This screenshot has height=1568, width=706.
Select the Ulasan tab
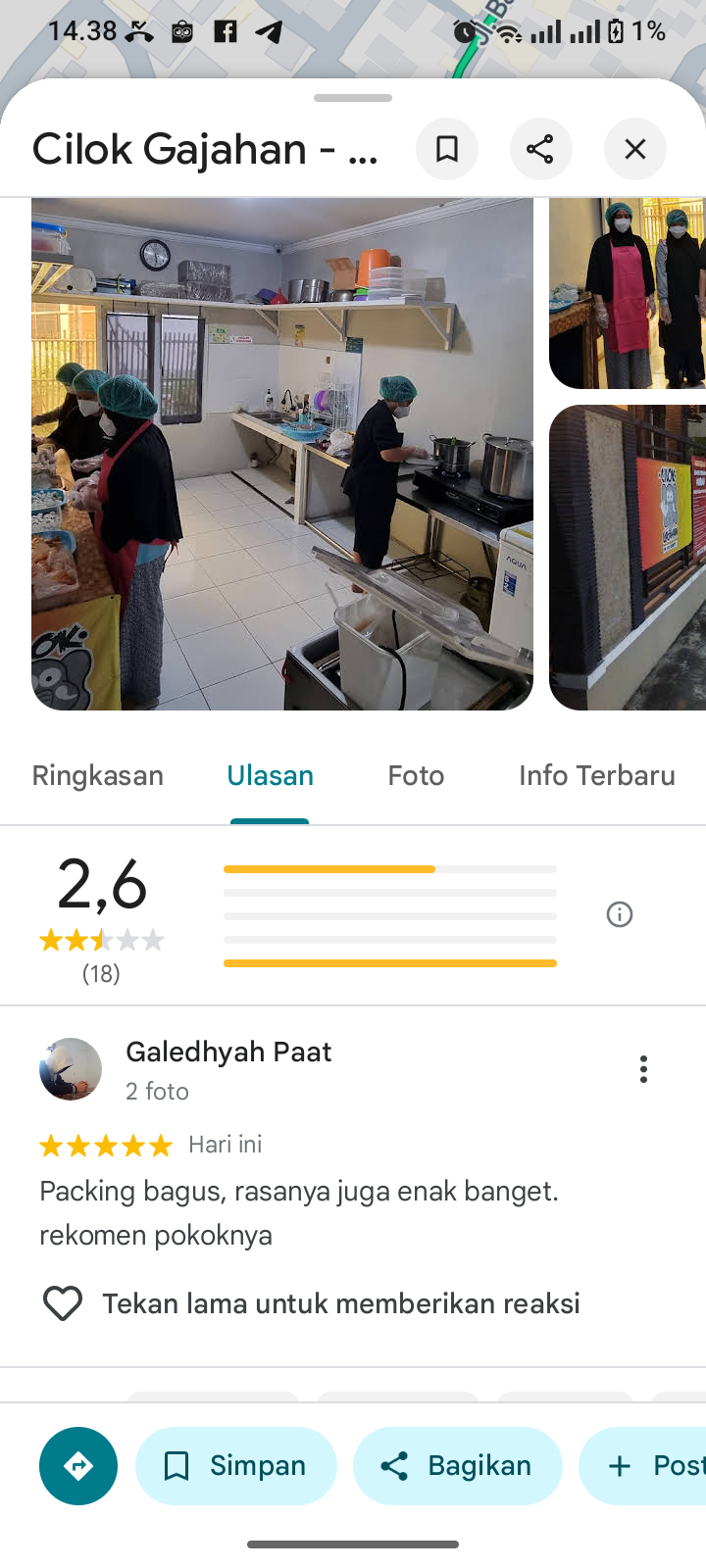click(270, 776)
